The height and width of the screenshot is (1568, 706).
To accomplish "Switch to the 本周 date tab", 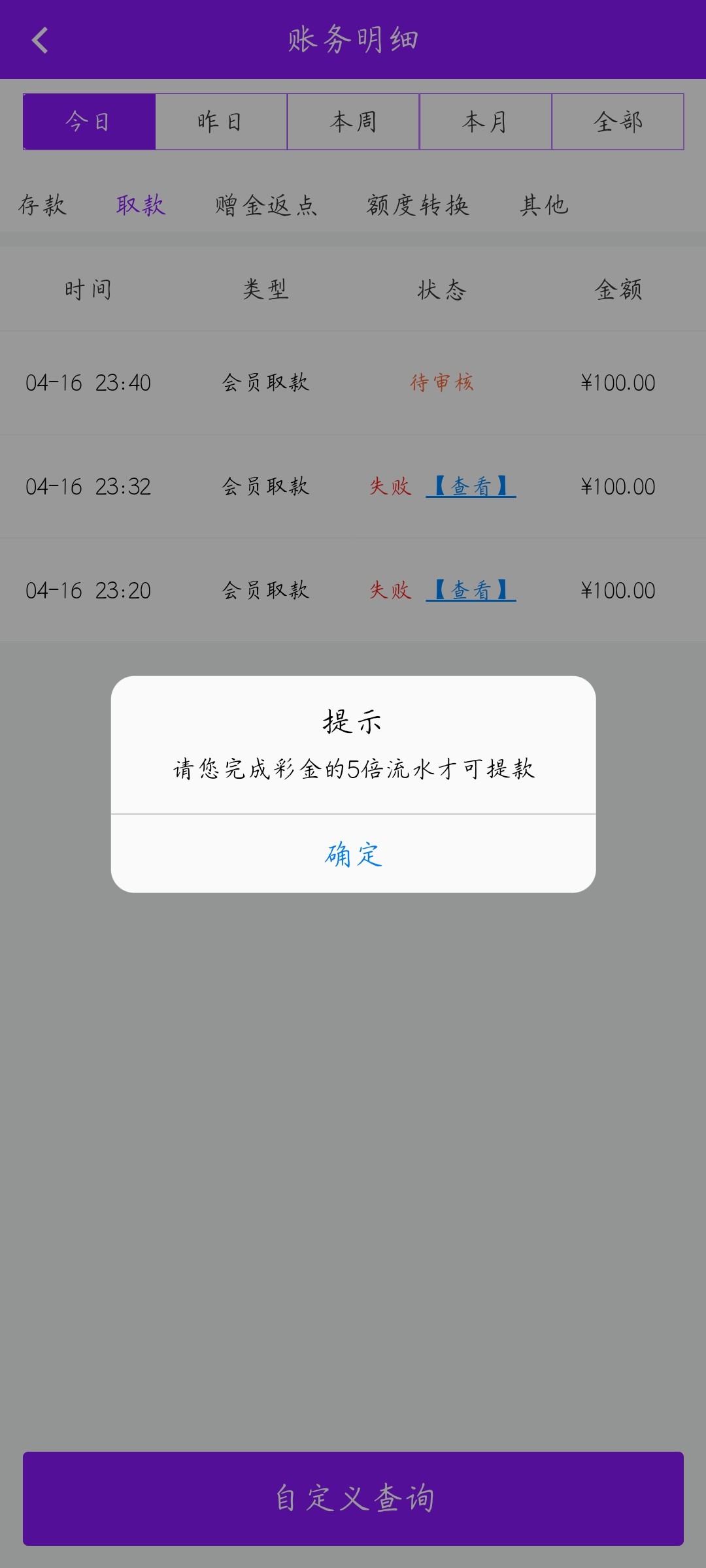I will point(353,122).
